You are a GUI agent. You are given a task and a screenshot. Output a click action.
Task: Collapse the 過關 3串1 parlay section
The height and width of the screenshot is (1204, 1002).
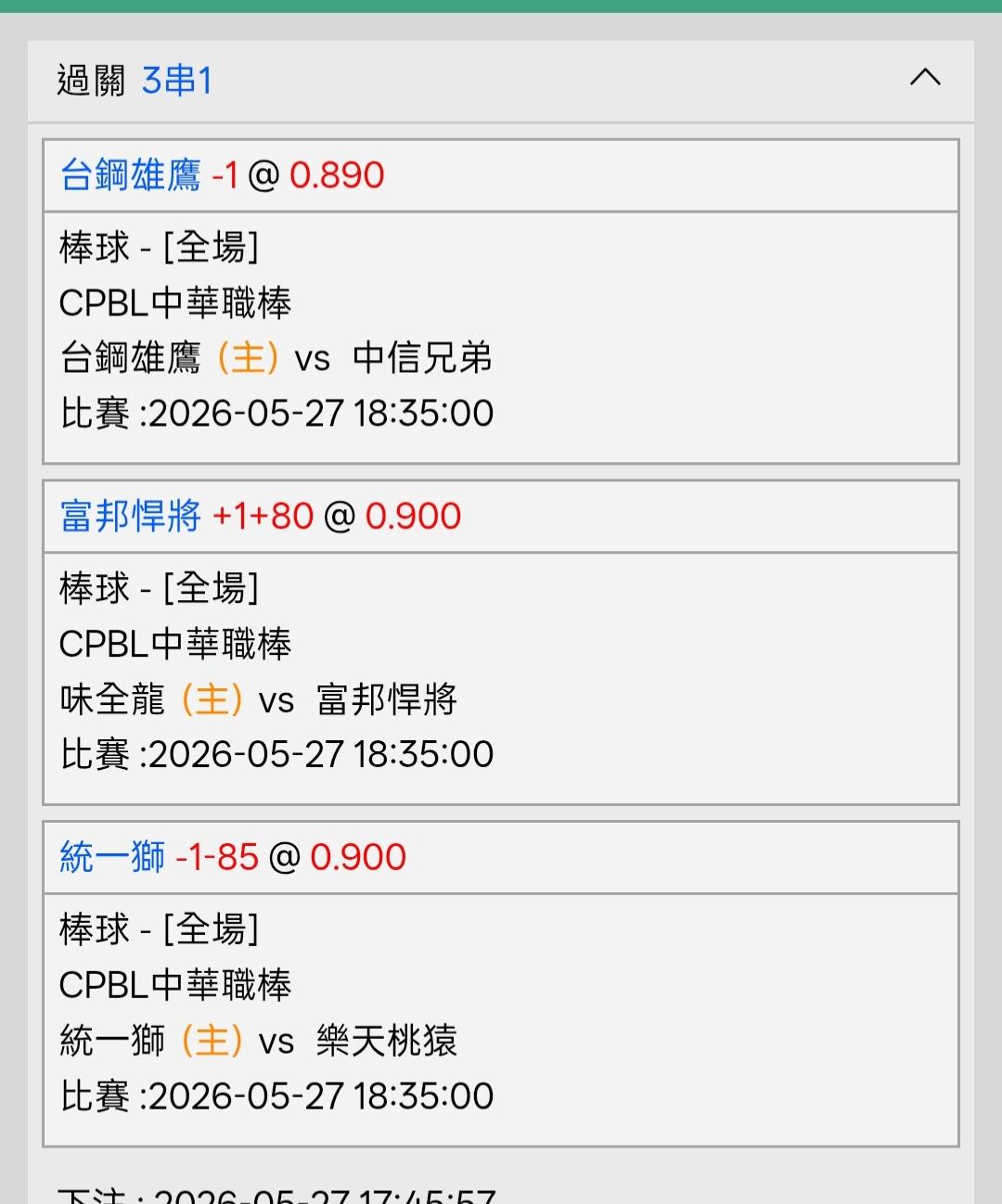[x=925, y=78]
